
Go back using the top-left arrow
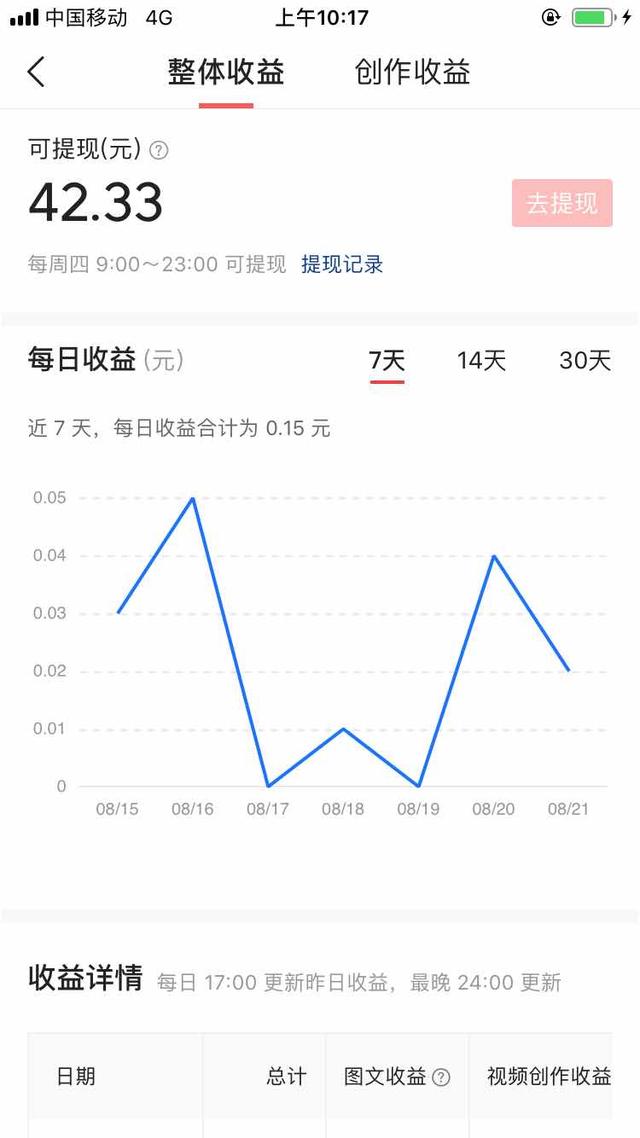coord(36,72)
